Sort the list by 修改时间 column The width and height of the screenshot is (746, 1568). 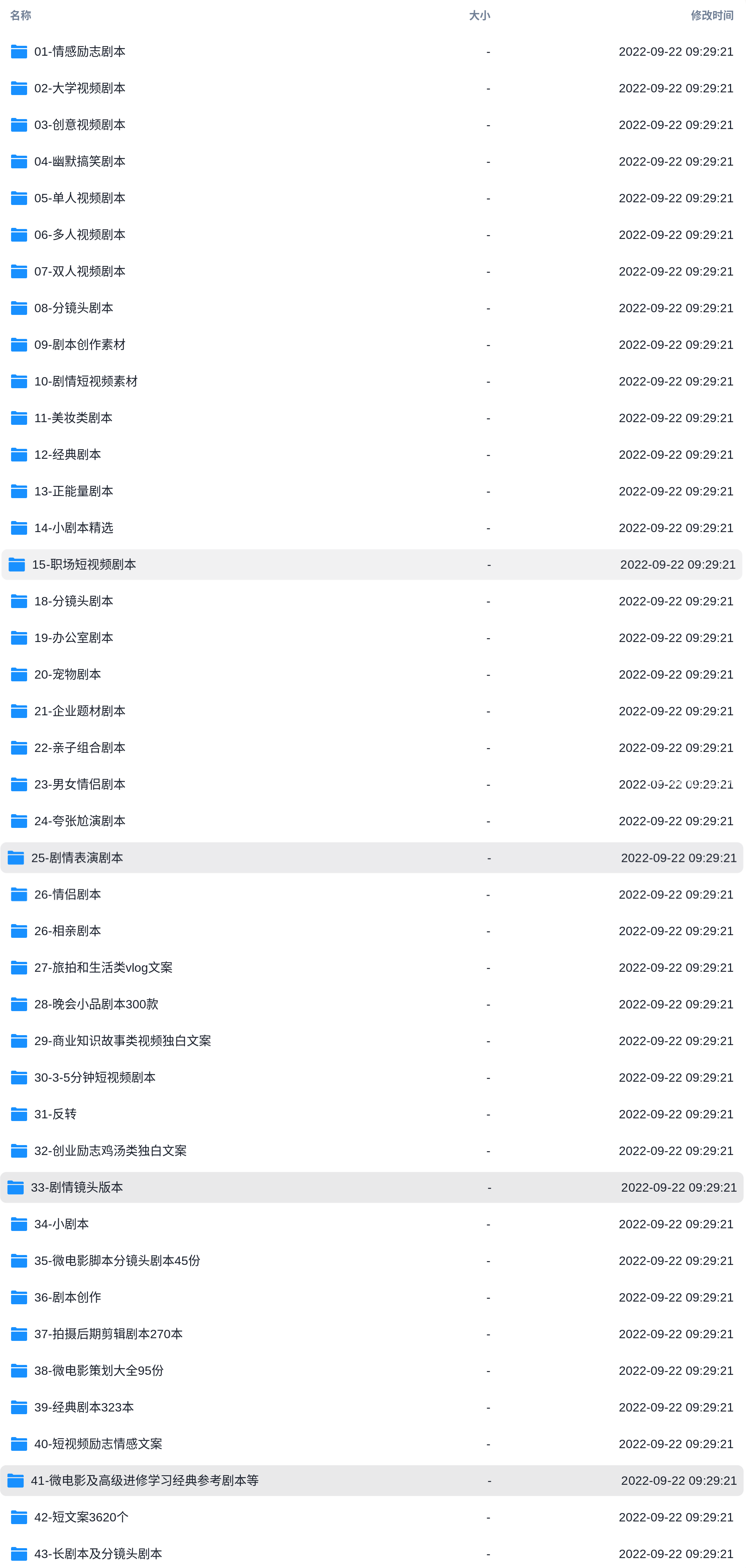tap(712, 15)
